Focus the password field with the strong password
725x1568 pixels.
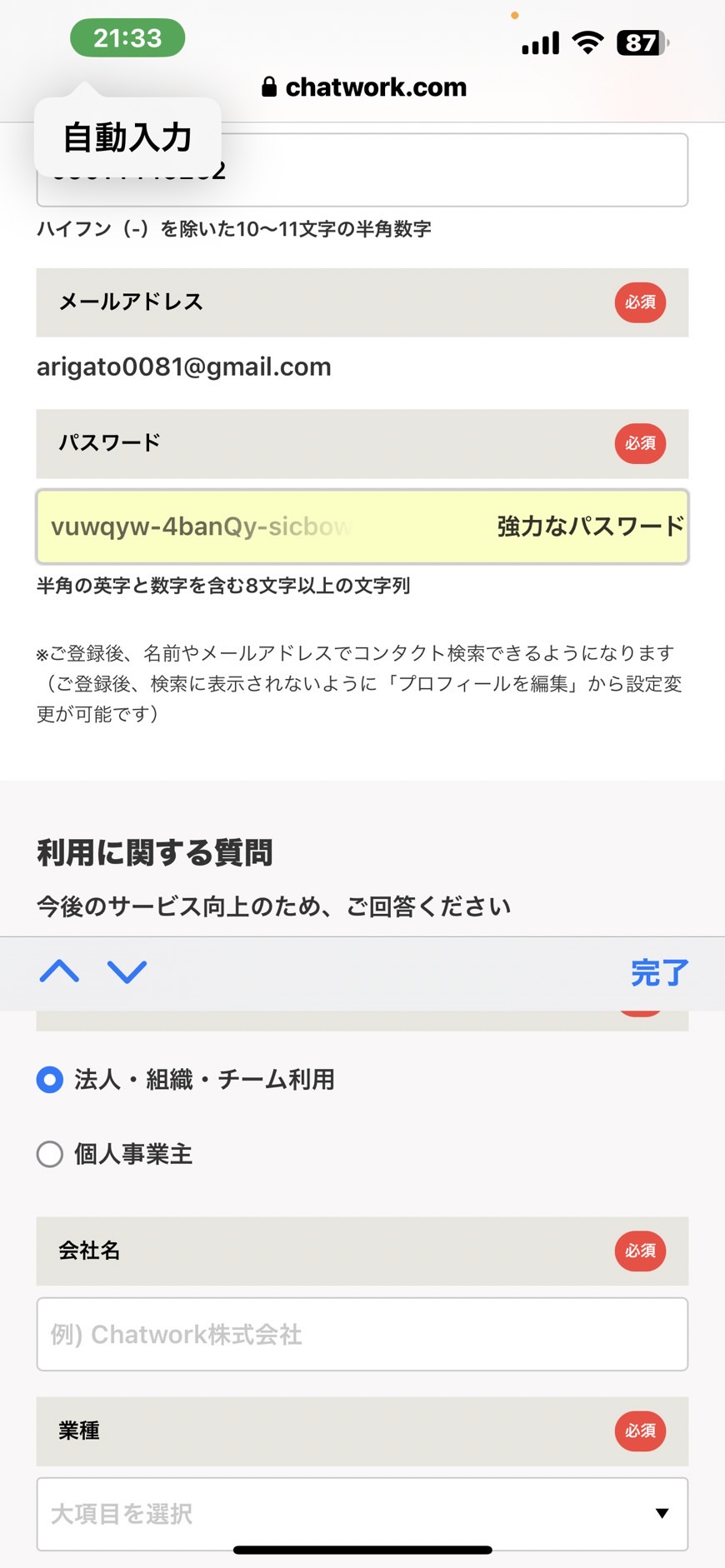coord(362,527)
